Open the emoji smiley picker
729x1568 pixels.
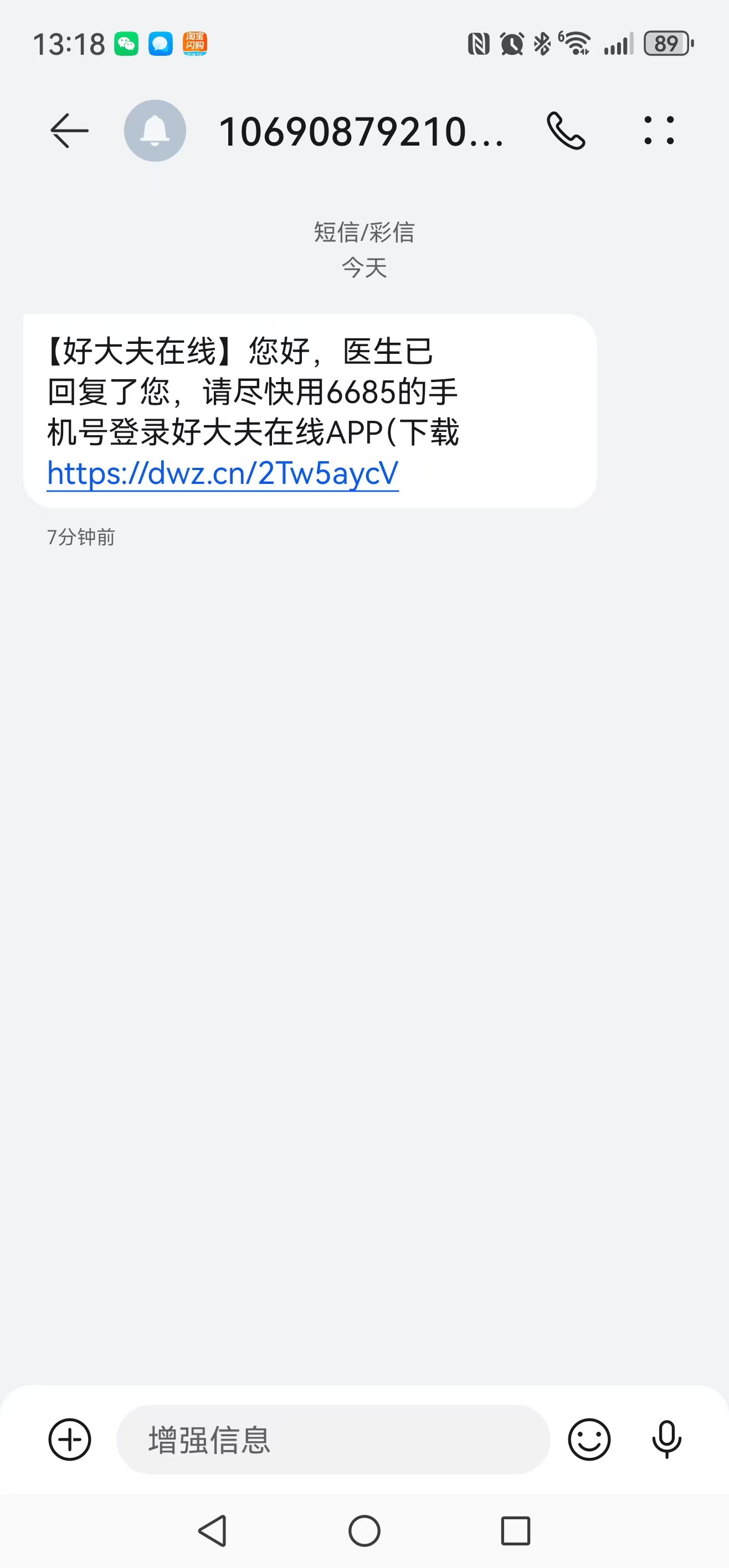(589, 1440)
